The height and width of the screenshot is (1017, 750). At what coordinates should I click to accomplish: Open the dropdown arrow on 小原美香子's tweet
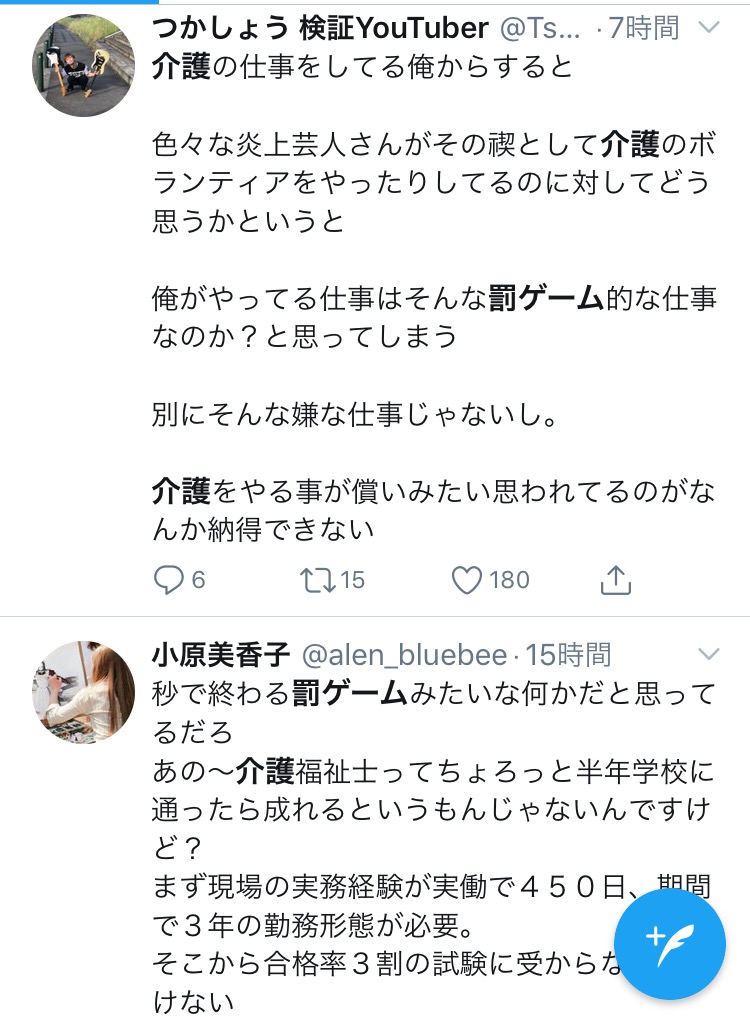click(x=708, y=654)
